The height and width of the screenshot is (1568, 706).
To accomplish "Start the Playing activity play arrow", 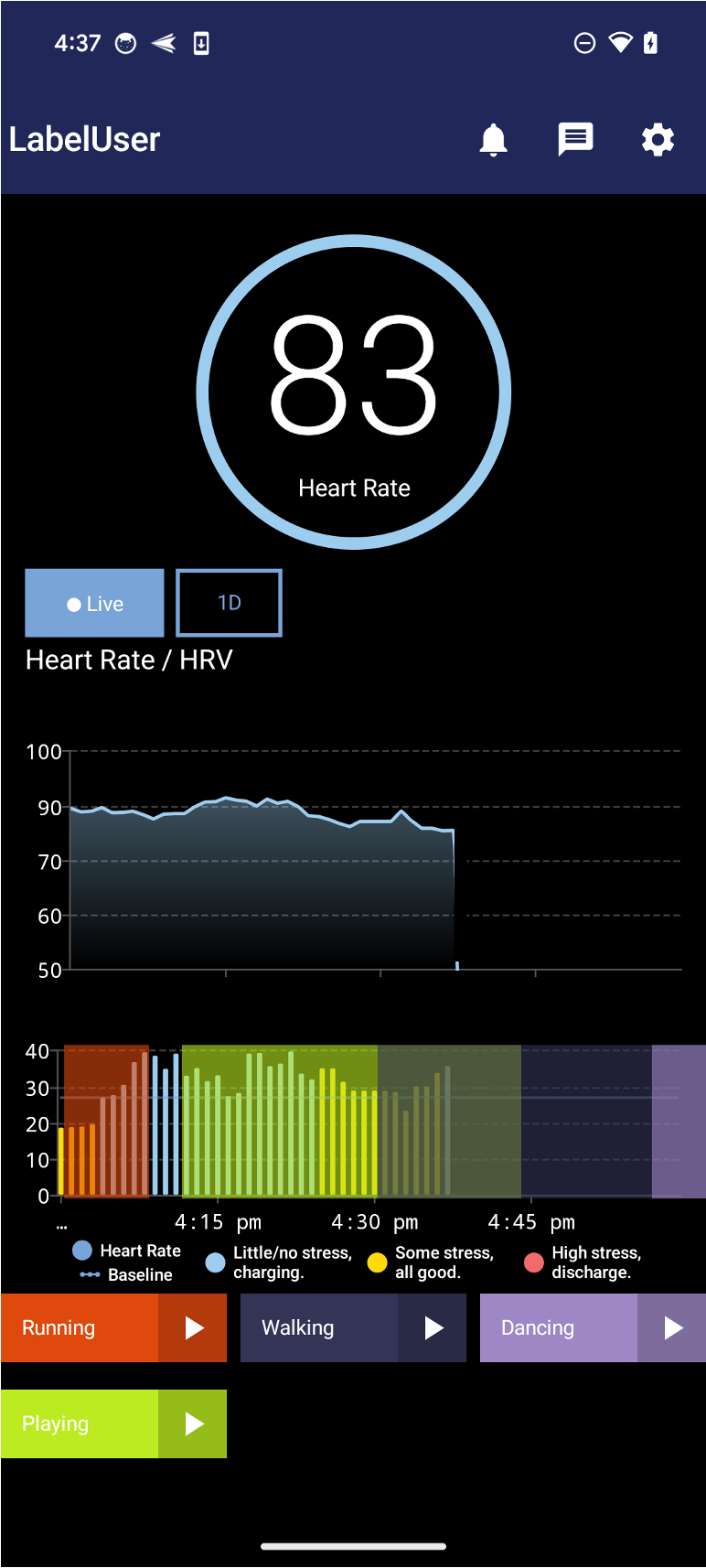I will coord(193,1423).
